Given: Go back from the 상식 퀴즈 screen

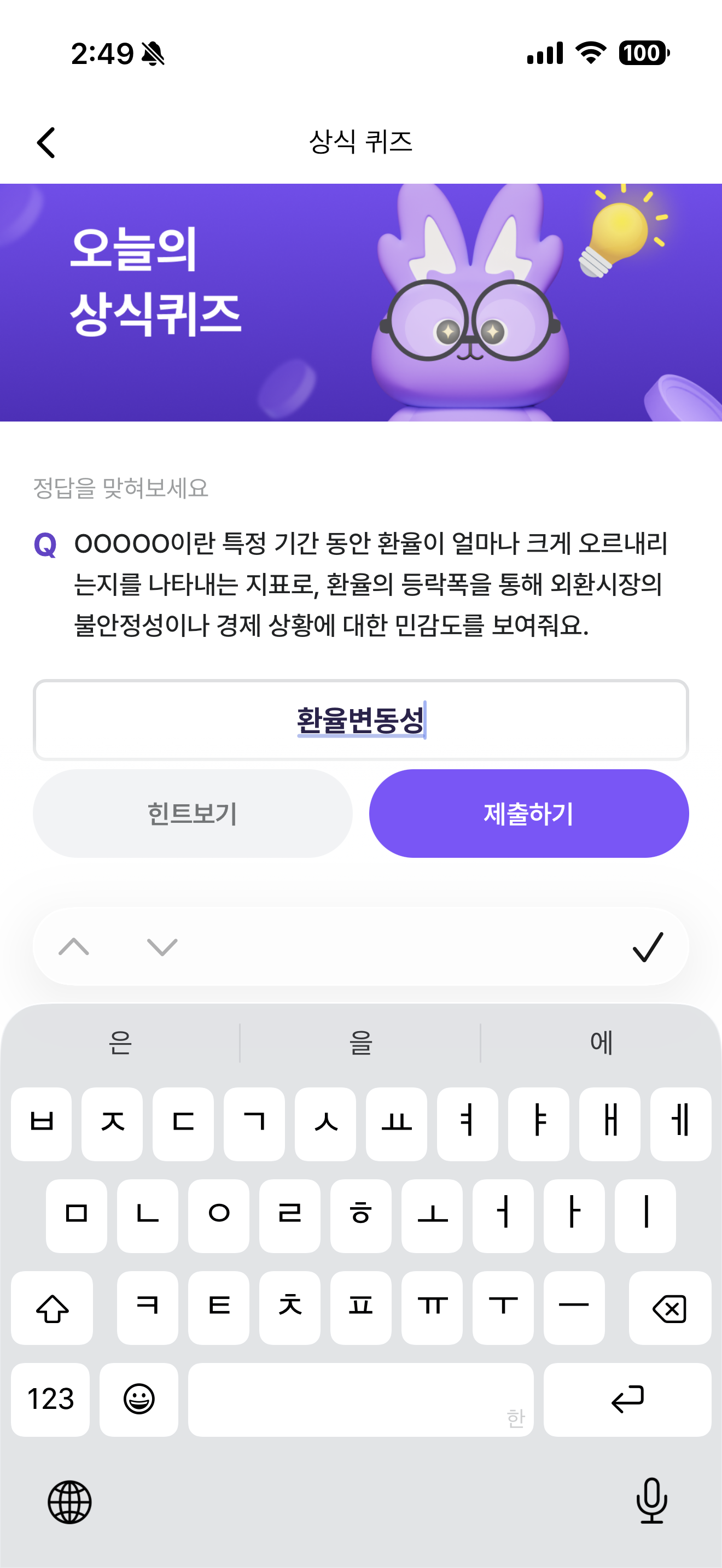Looking at the screenshot, I should 46,143.
